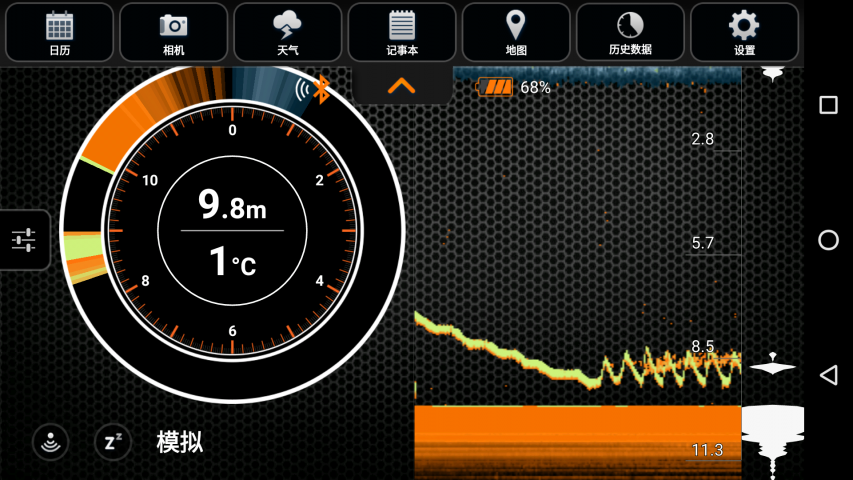Tap the Android back button
Viewport: 853px width, 480px height.
(829, 375)
